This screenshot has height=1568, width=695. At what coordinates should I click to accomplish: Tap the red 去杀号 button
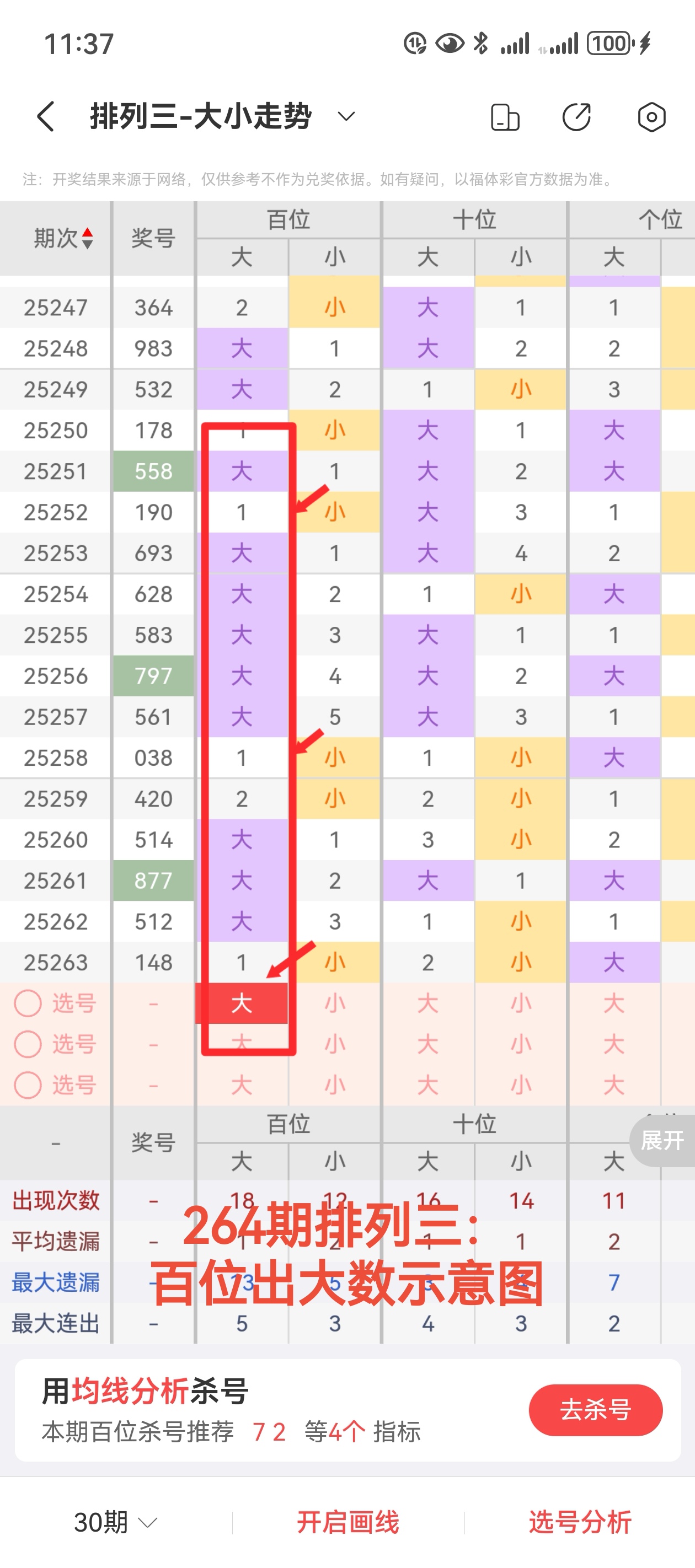pyautogui.click(x=595, y=1409)
